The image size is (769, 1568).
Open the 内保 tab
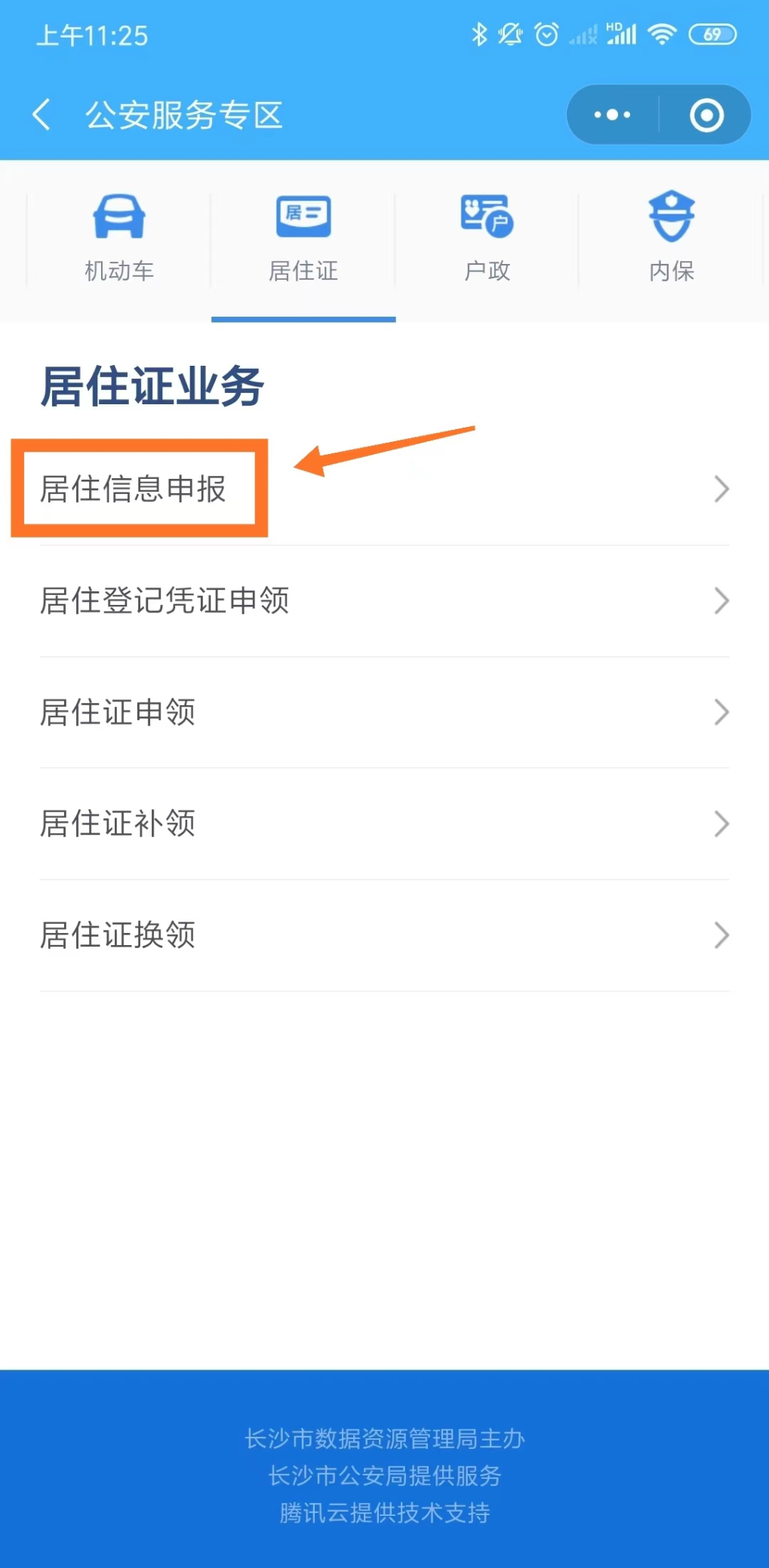pos(672,240)
